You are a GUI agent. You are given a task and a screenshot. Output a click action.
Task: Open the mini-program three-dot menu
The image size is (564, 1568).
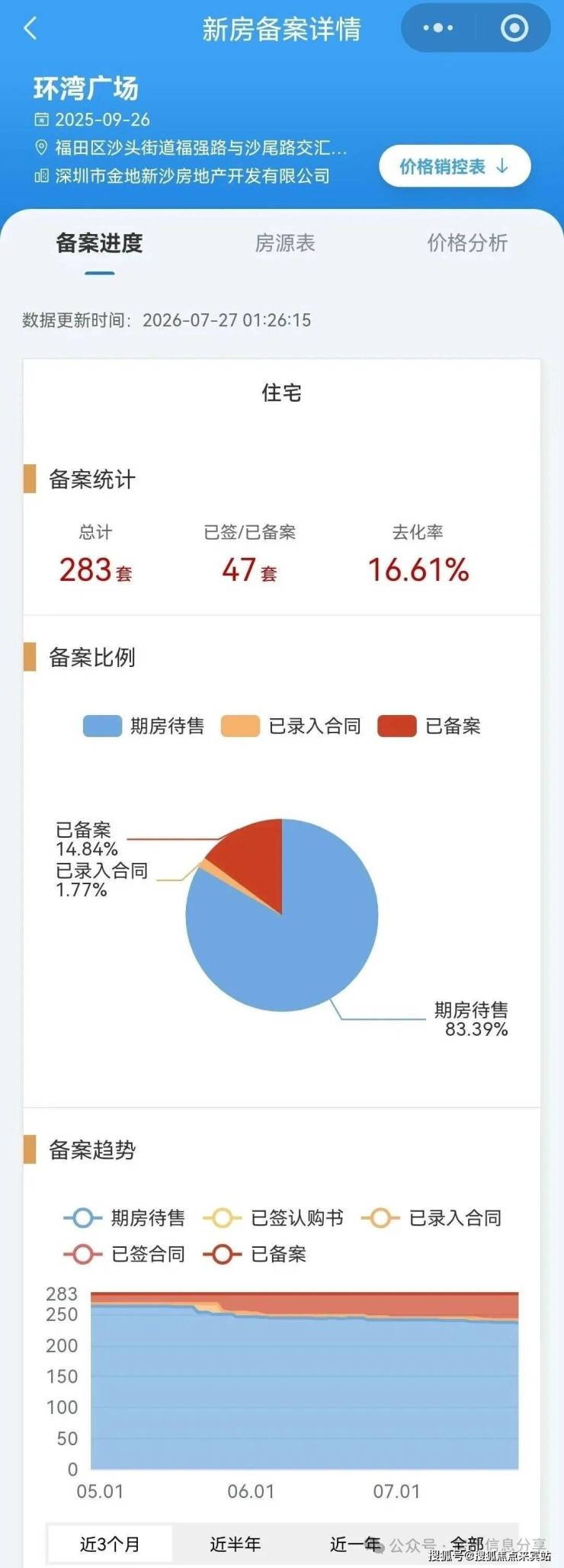pyautogui.click(x=438, y=28)
